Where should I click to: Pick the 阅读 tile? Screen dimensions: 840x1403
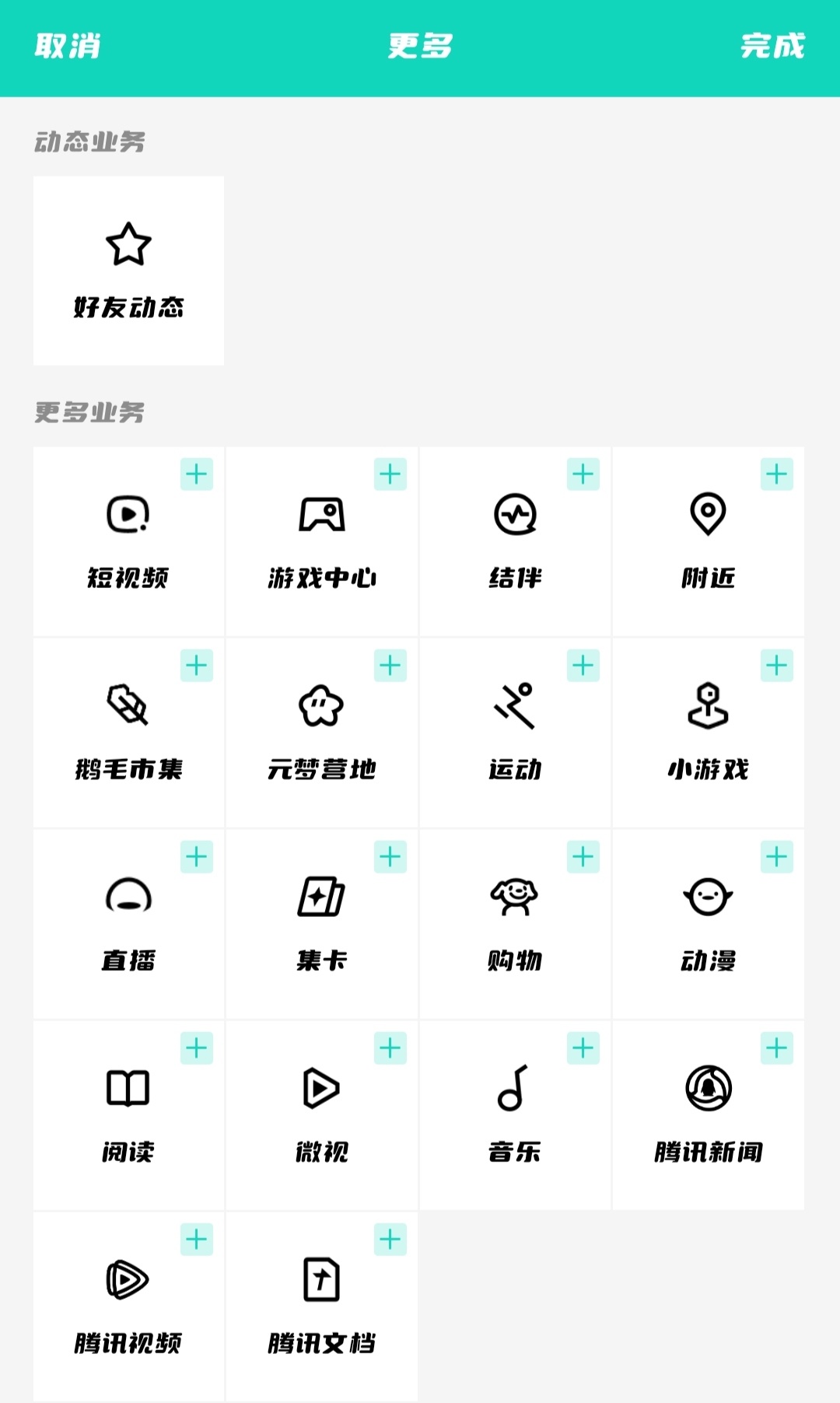pyautogui.click(x=128, y=1115)
